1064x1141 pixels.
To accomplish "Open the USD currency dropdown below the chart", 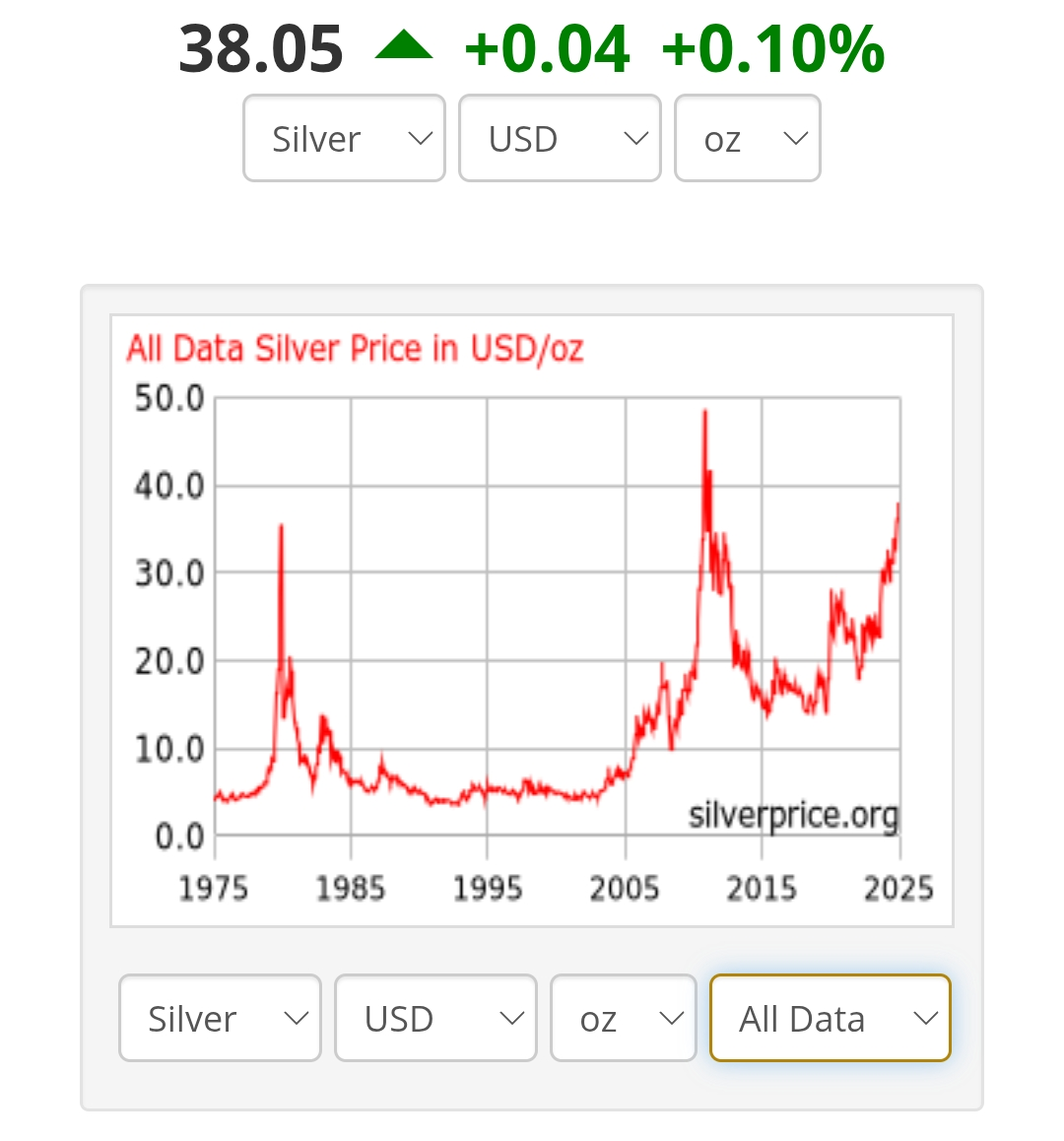I will pos(435,1018).
